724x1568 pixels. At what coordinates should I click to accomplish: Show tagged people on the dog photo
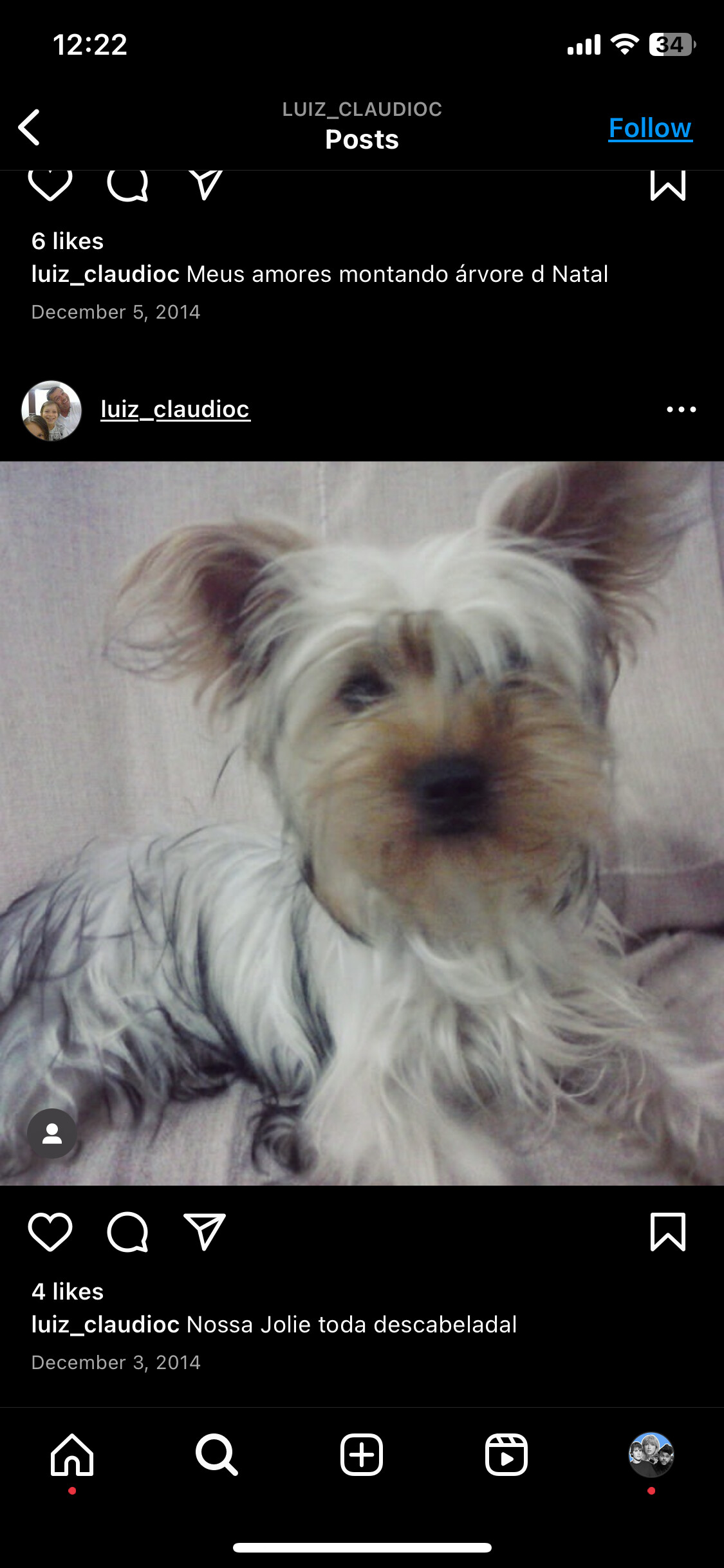click(52, 1134)
